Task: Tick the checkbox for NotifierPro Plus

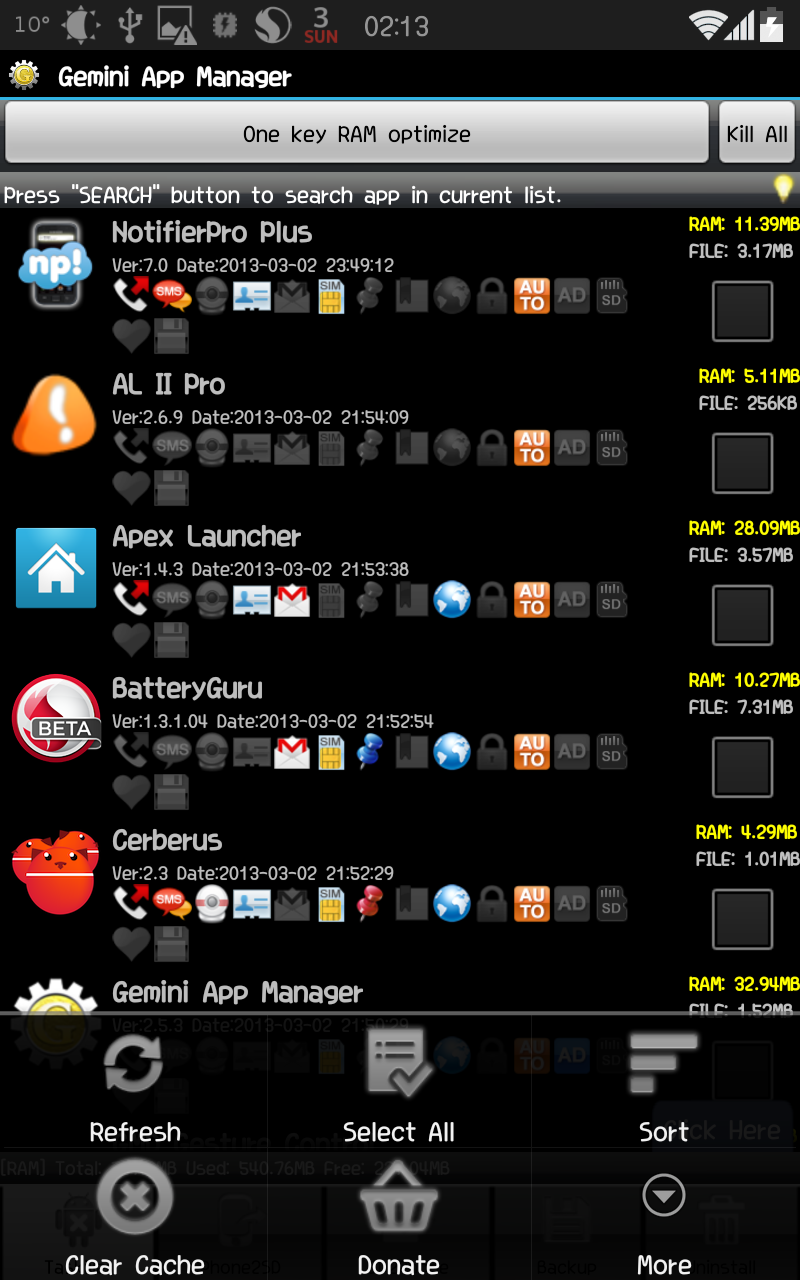Action: pyautogui.click(x=742, y=311)
